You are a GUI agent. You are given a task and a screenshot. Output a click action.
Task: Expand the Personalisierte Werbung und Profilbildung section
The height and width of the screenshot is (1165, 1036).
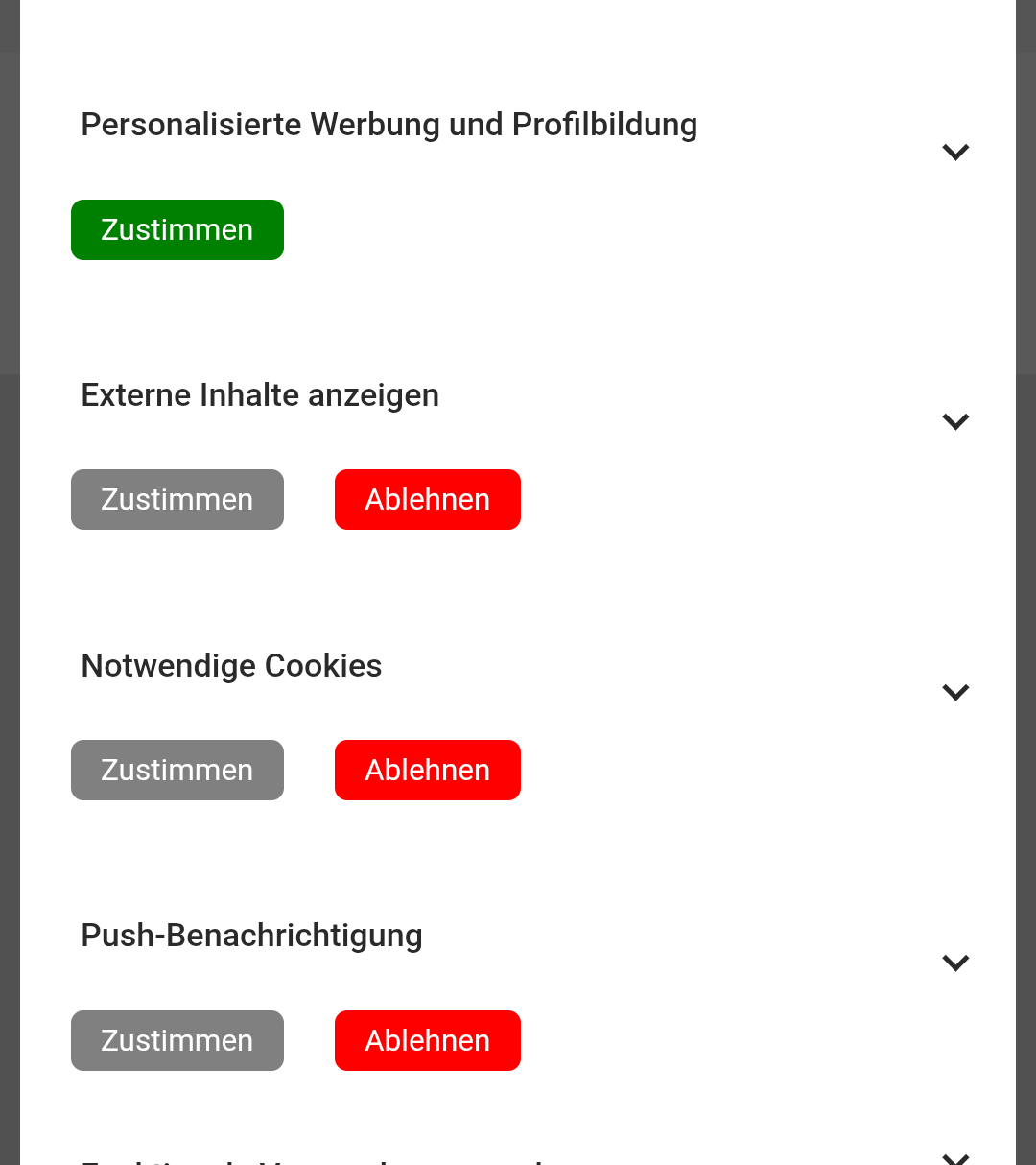(955, 152)
